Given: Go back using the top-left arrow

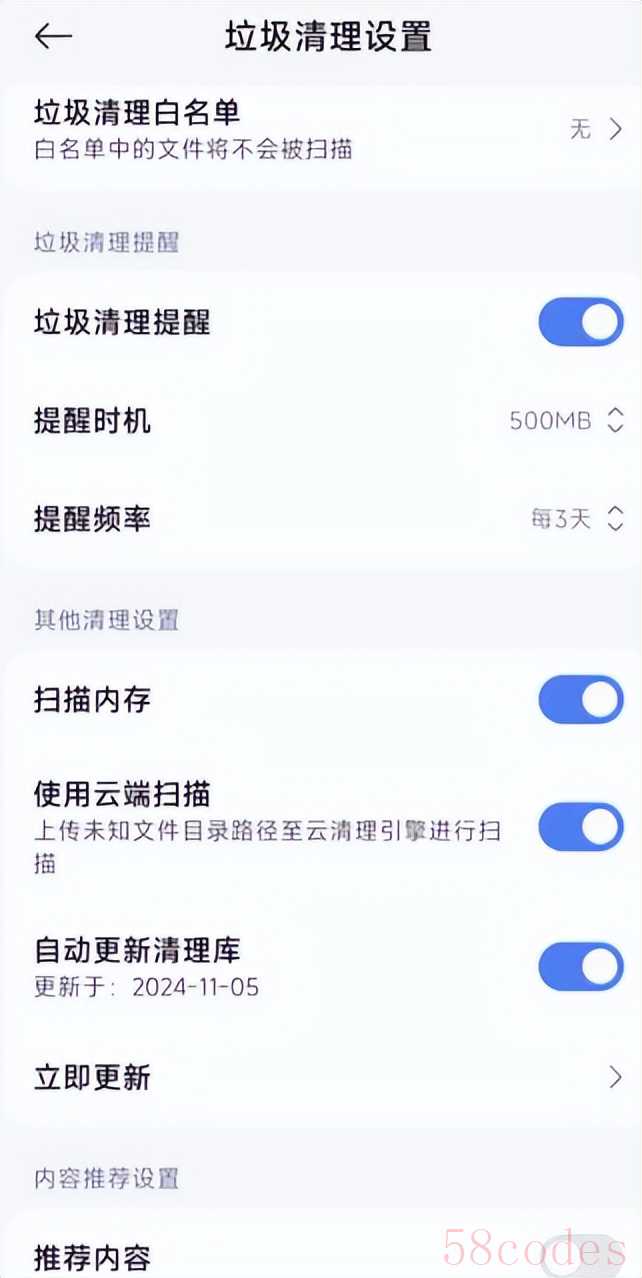Looking at the screenshot, I should [x=53, y=37].
